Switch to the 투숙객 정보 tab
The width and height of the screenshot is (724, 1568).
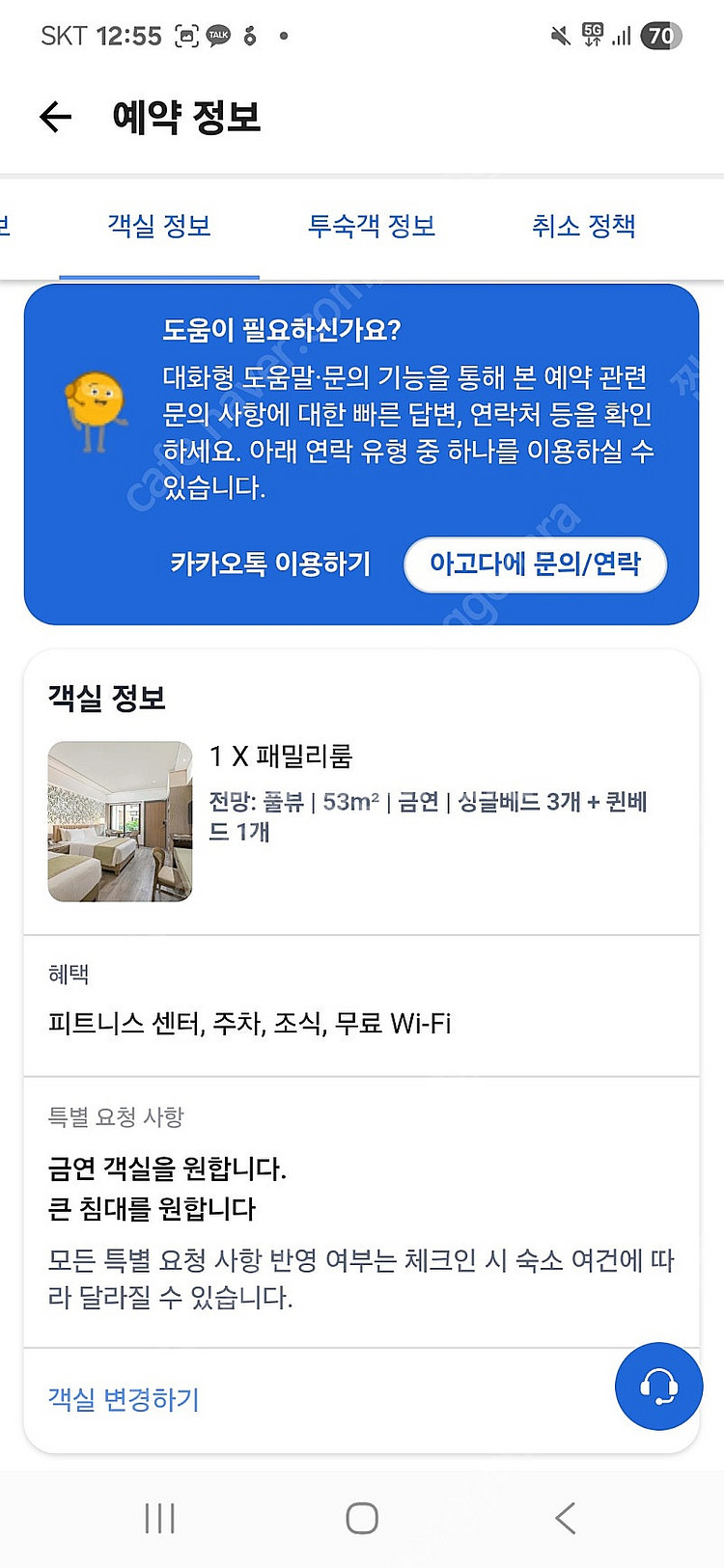pos(372,226)
